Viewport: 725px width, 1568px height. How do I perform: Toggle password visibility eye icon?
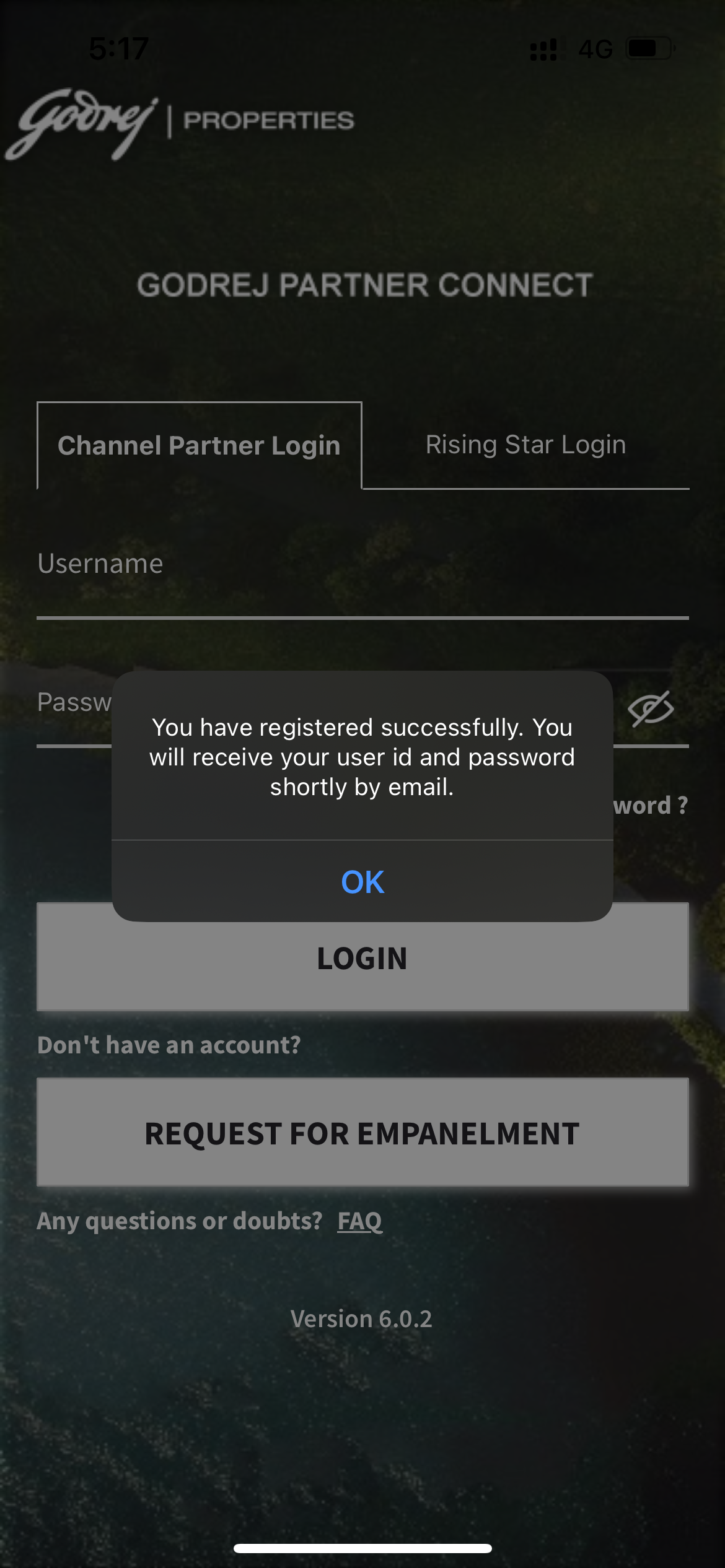tap(650, 708)
